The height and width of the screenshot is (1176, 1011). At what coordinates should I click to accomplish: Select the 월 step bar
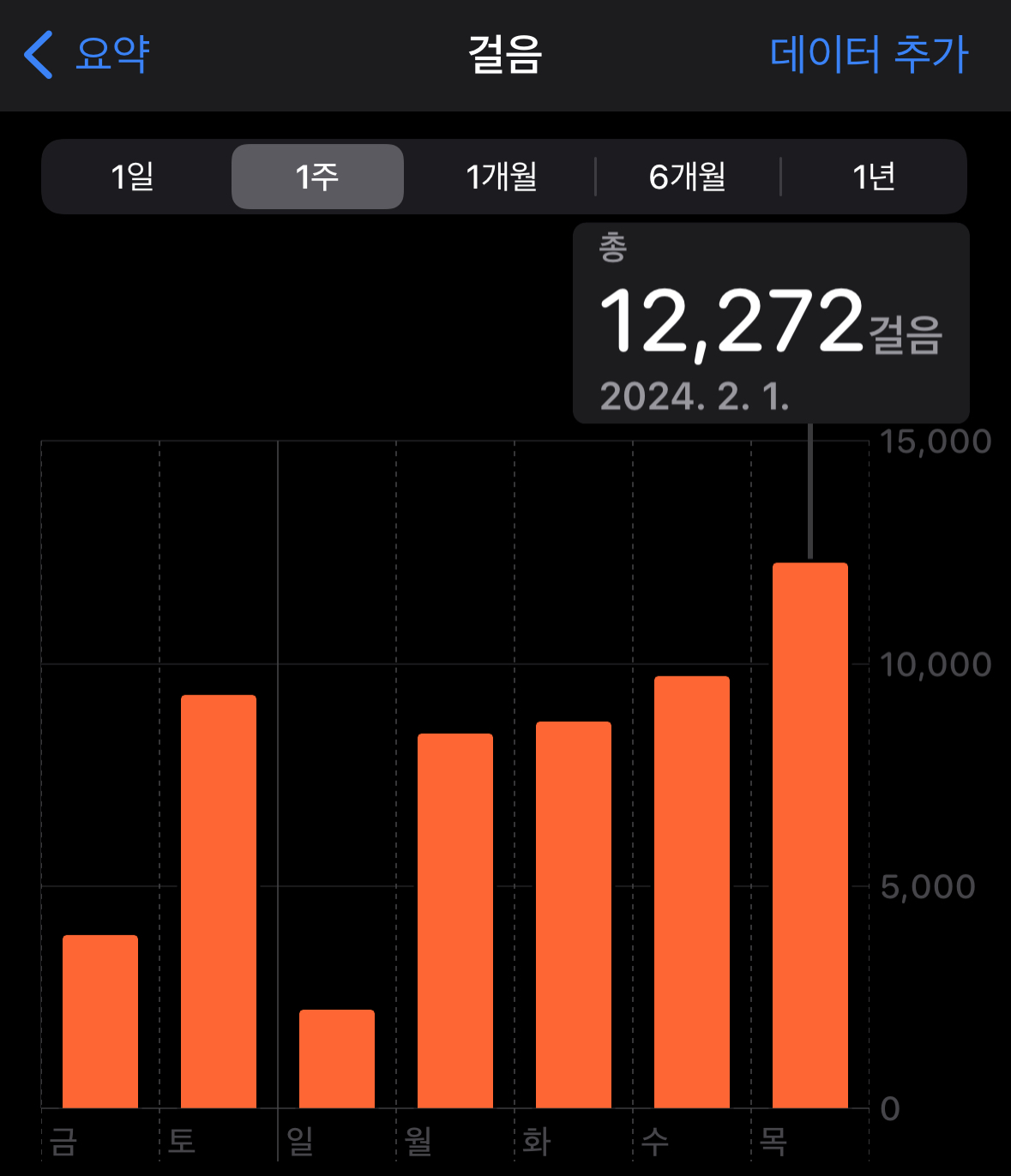pyautogui.click(x=455, y=920)
